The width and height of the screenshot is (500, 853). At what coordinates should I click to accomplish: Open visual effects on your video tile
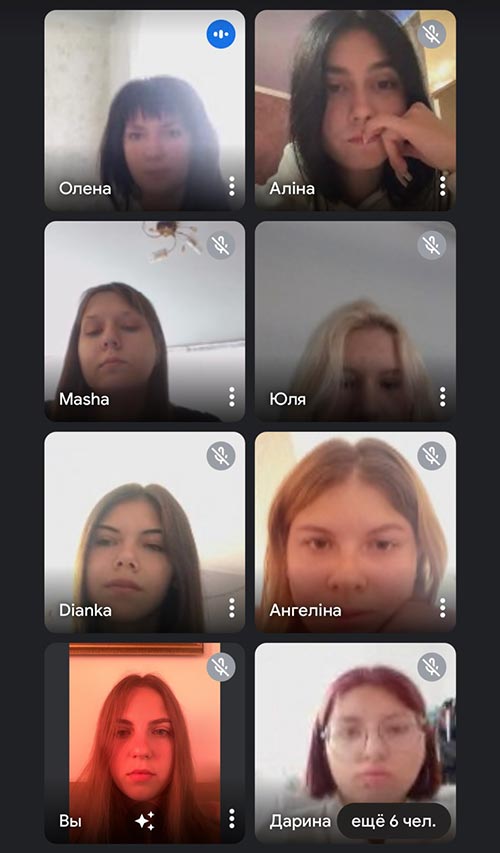(145, 820)
